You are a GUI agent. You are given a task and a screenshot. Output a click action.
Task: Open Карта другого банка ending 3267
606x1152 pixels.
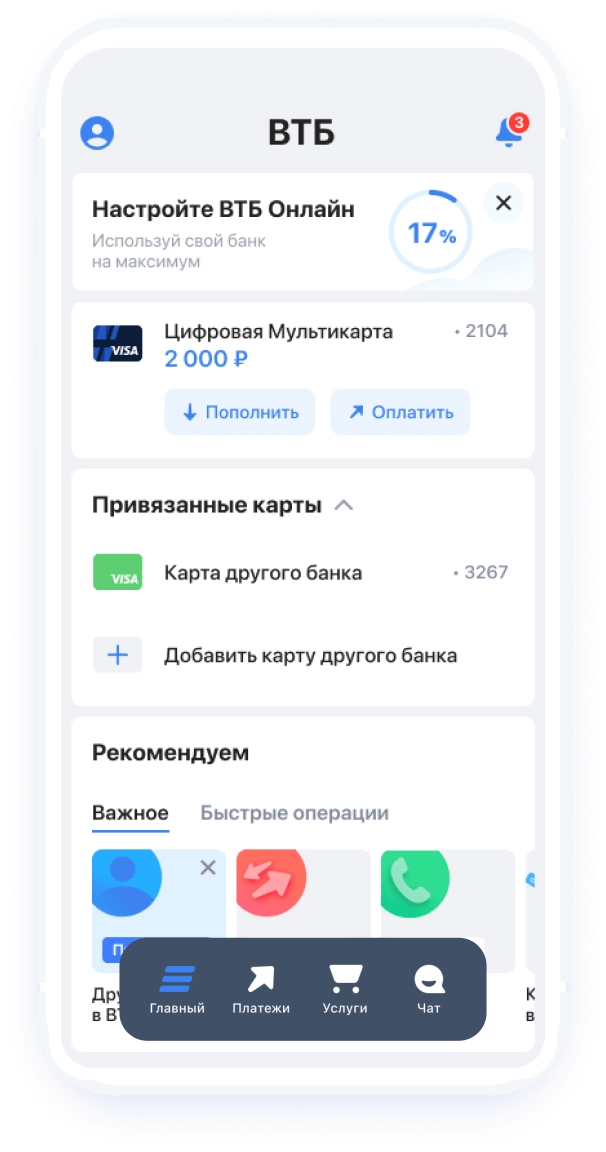click(x=303, y=572)
